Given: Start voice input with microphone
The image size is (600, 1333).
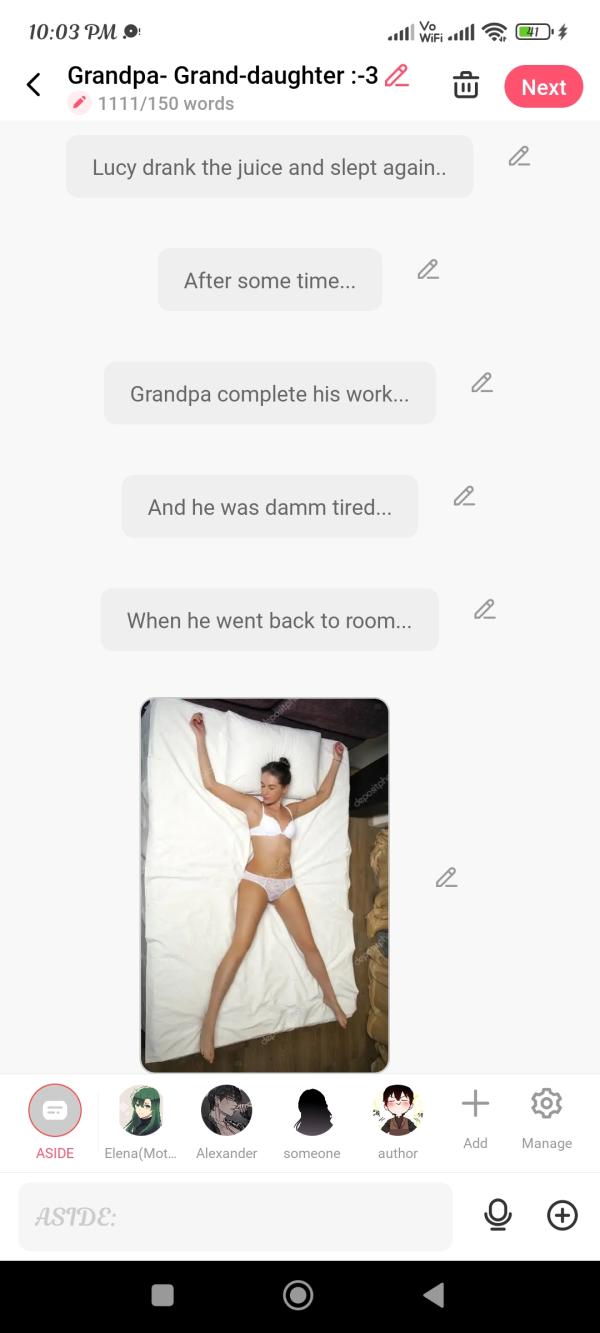Looking at the screenshot, I should [497, 1215].
